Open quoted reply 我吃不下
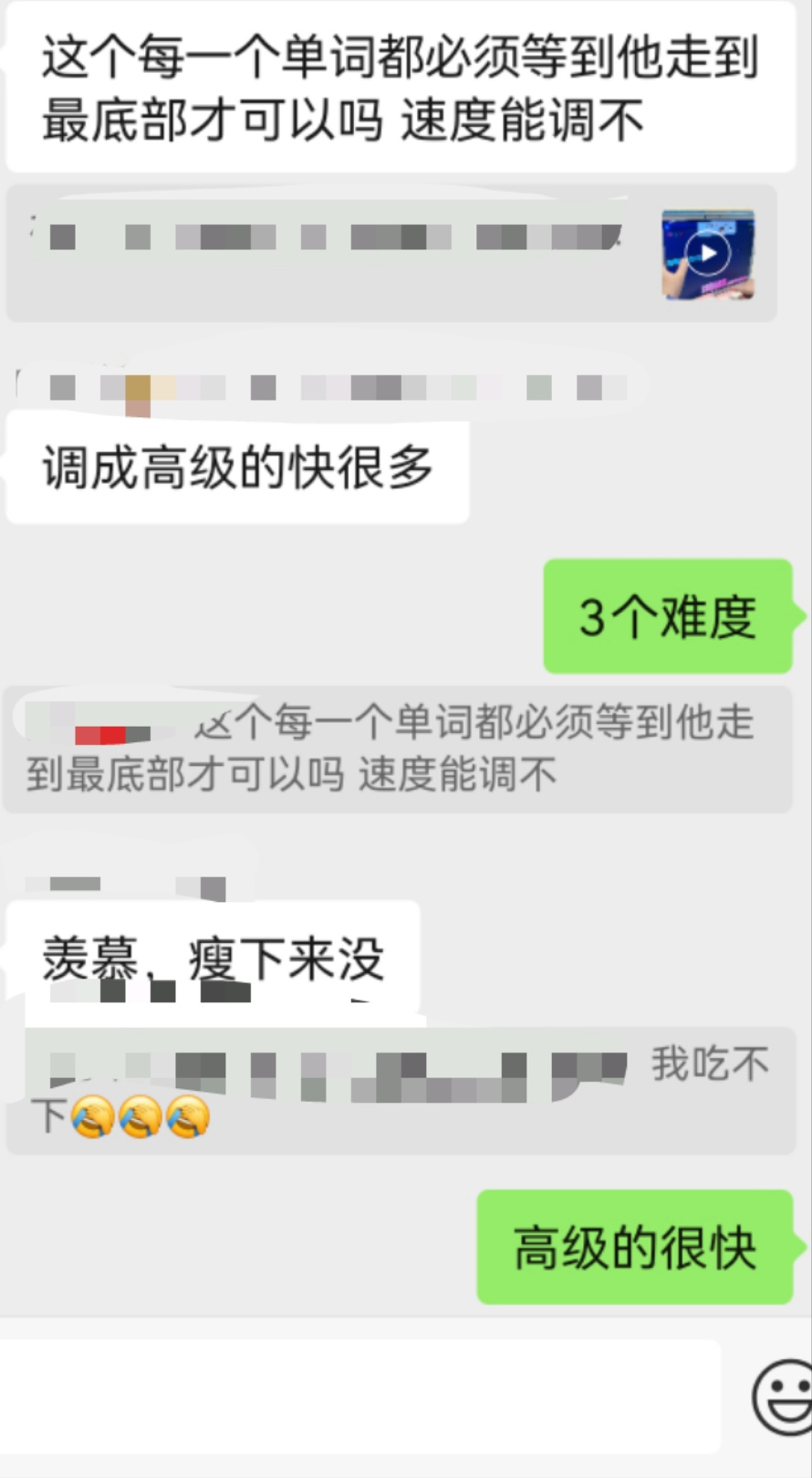This screenshot has height=1478, width=812. 401,1091
